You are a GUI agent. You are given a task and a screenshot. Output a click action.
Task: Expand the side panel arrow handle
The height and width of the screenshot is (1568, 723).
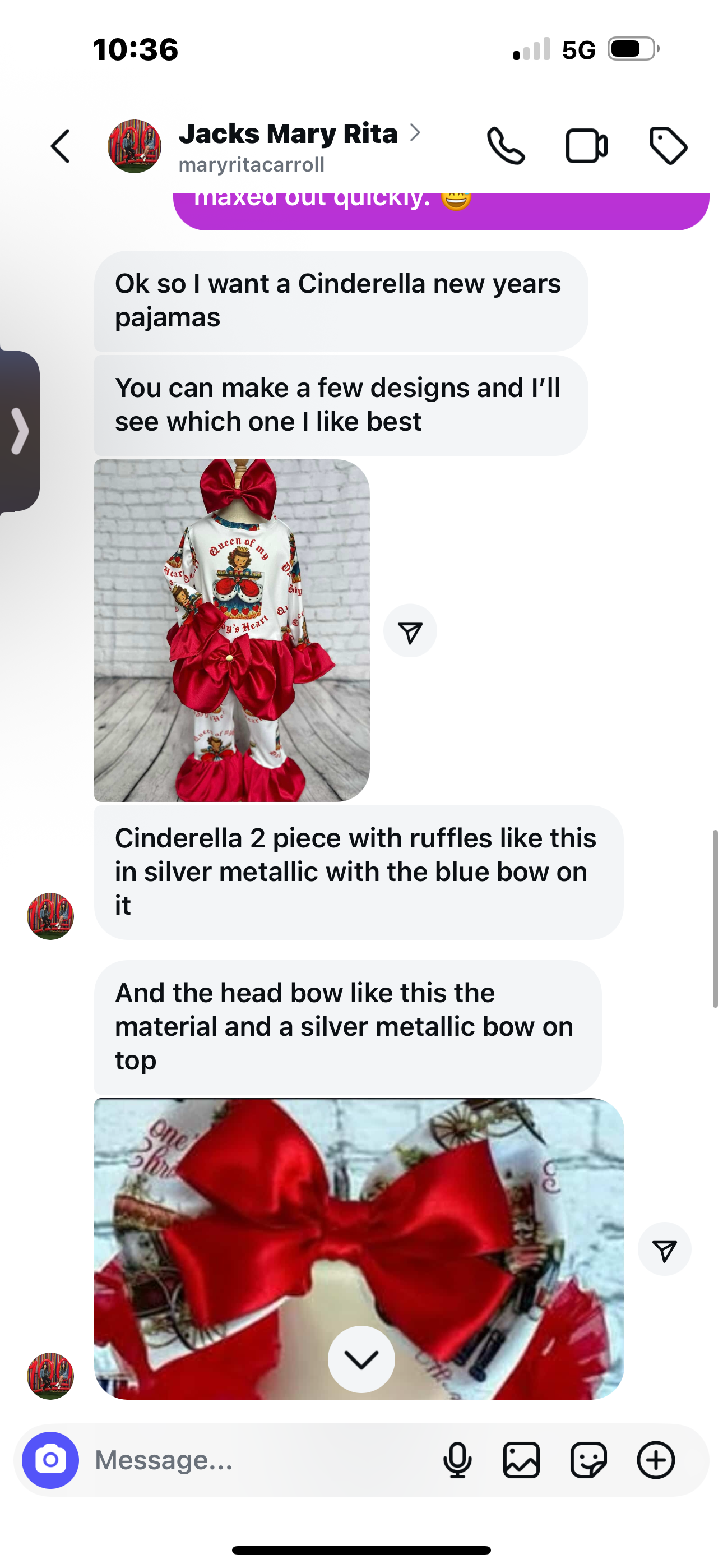coord(20,431)
